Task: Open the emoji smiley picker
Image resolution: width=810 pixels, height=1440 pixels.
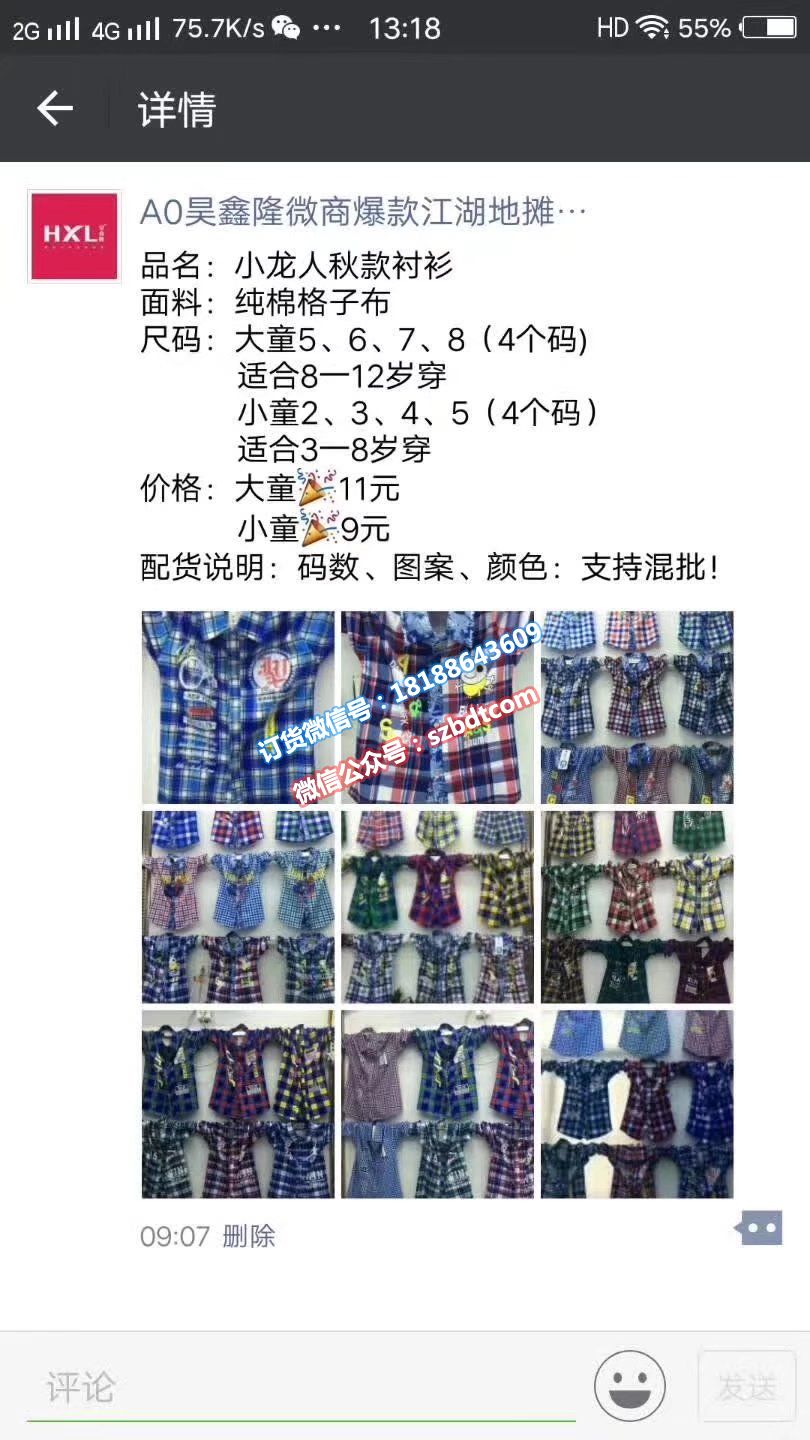Action: (630, 1386)
